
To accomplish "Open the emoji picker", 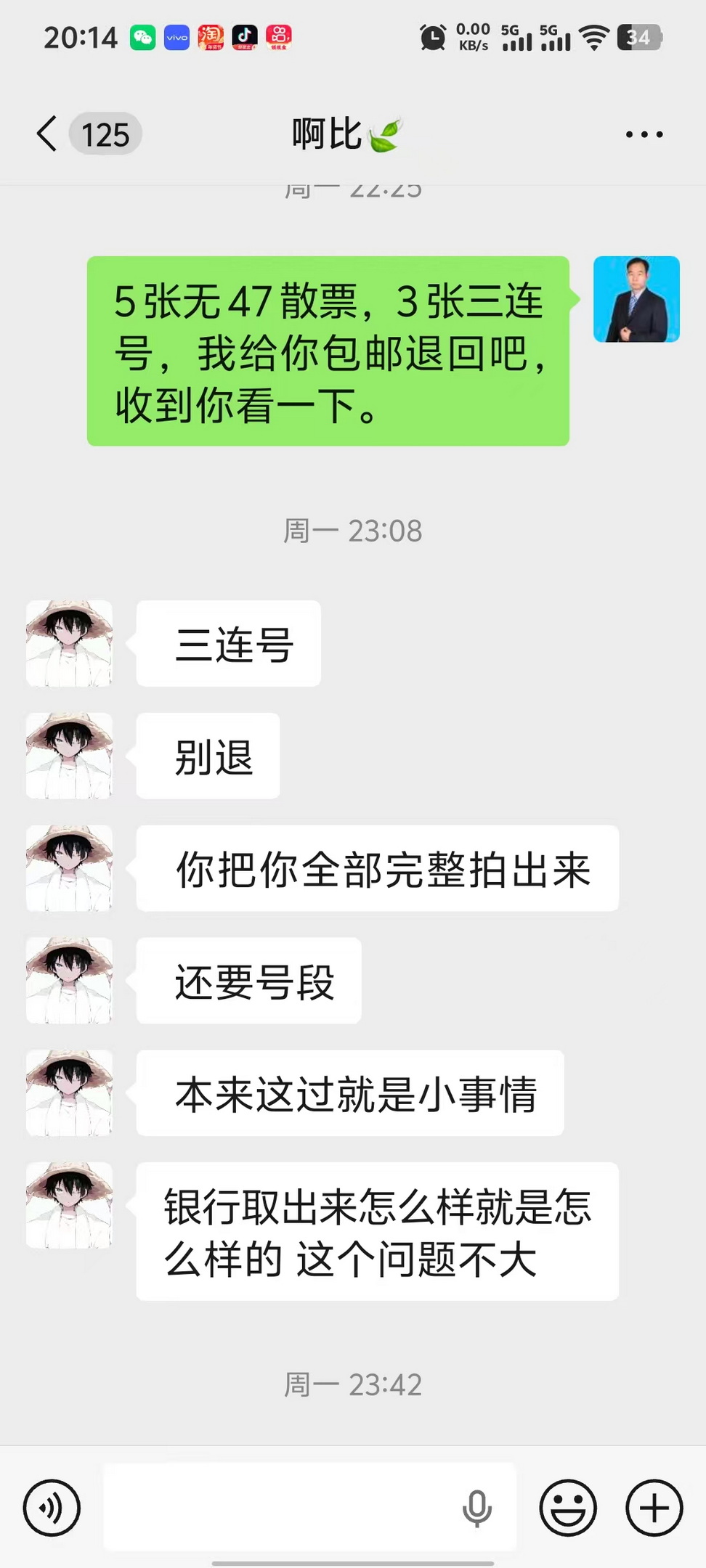I will (569, 1508).
